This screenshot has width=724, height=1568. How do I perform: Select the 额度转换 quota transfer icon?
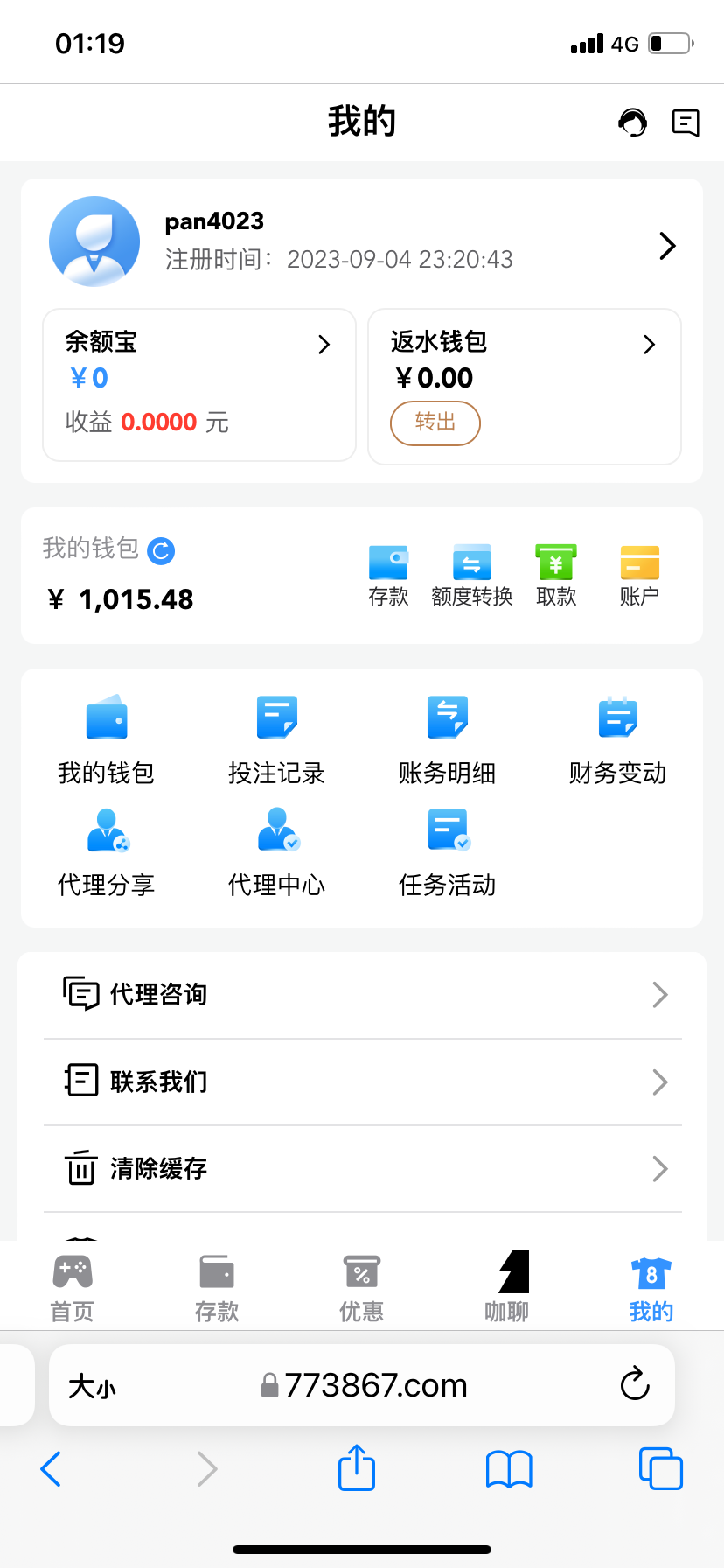[472, 573]
